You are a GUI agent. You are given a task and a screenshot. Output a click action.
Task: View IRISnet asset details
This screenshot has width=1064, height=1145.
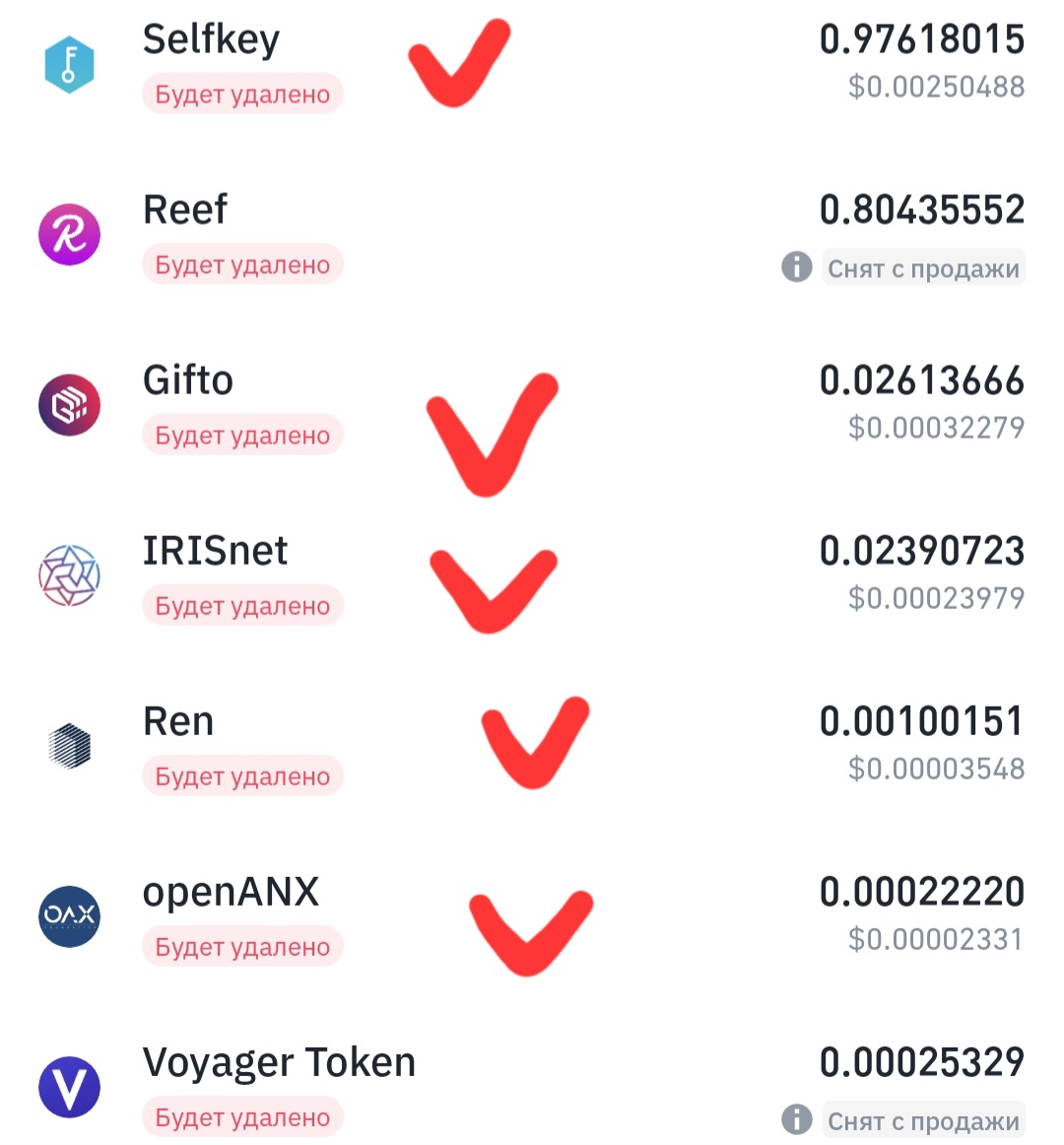tap(215, 552)
